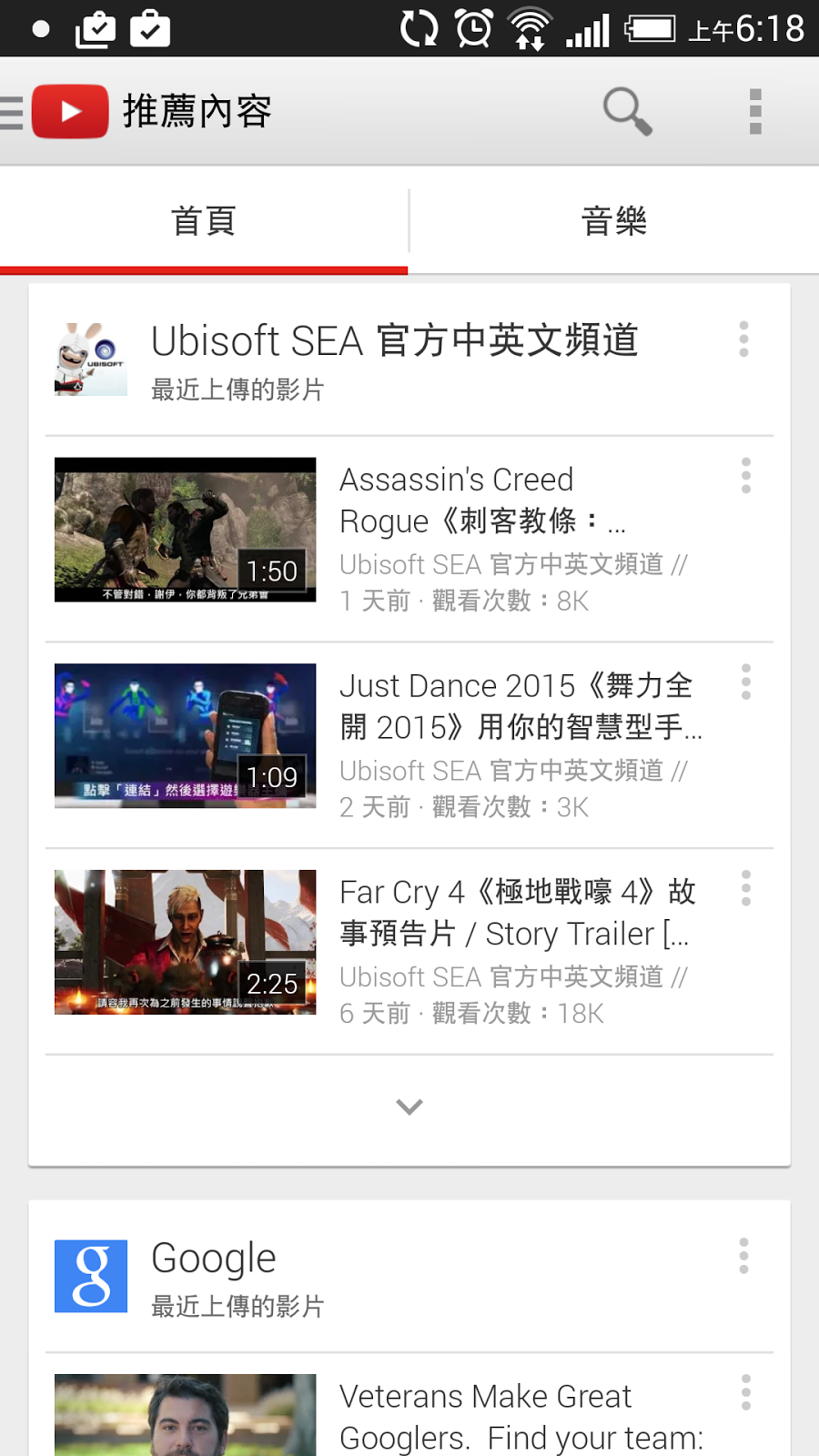The width and height of the screenshot is (819, 1456).
Task: Expand more Ubisoft SEA videos
Action: click(x=409, y=1107)
